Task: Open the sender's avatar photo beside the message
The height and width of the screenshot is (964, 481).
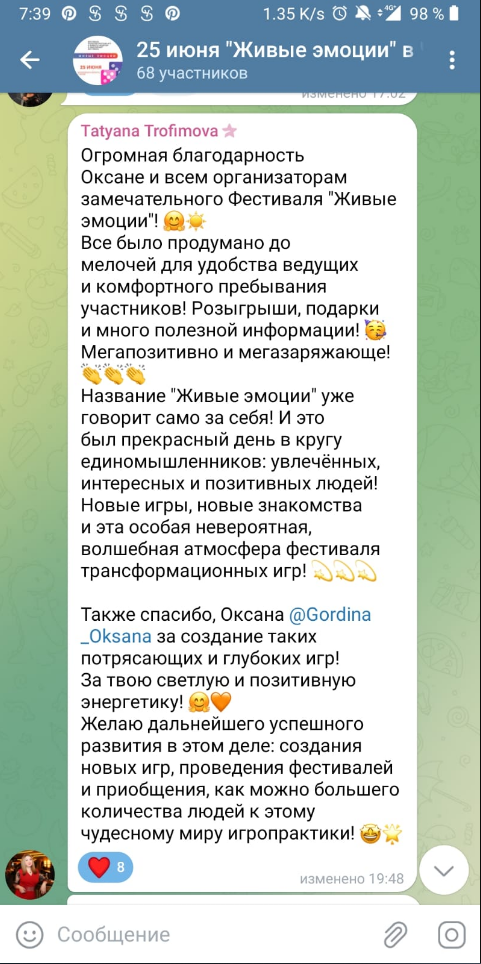Action: (30, 874)
